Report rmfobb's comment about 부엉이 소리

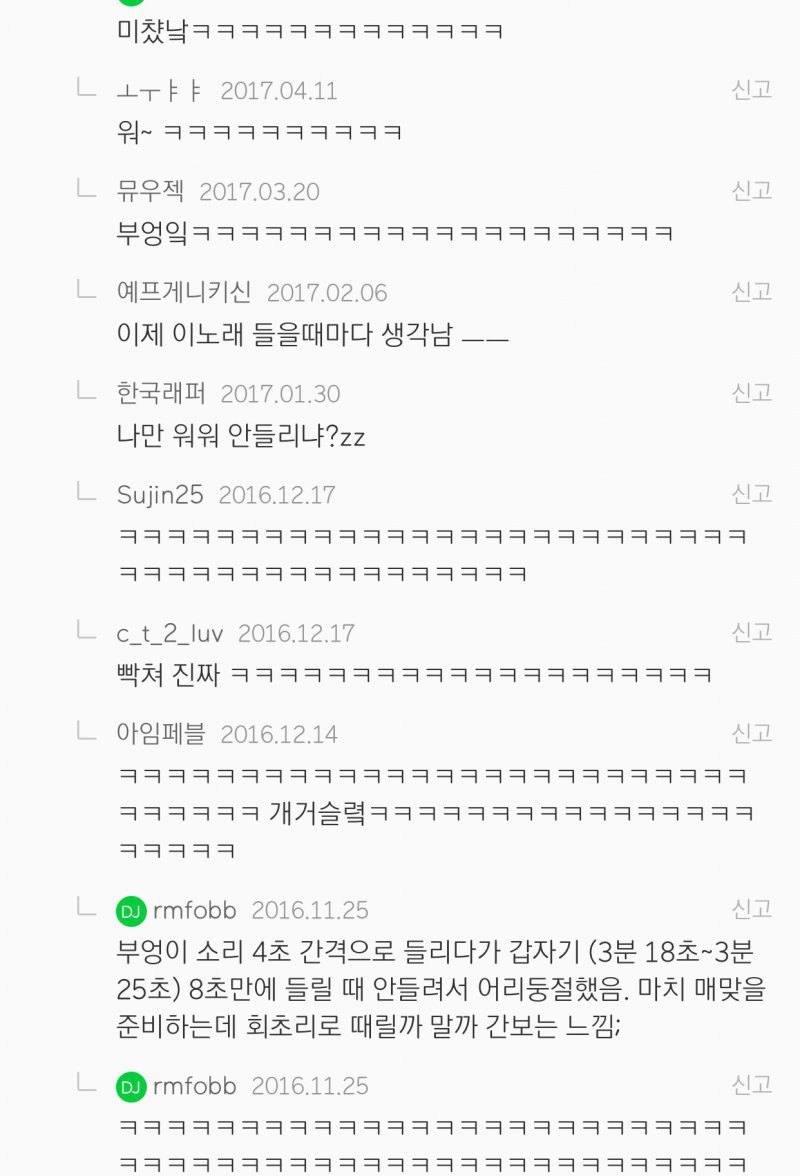point(751,909)
